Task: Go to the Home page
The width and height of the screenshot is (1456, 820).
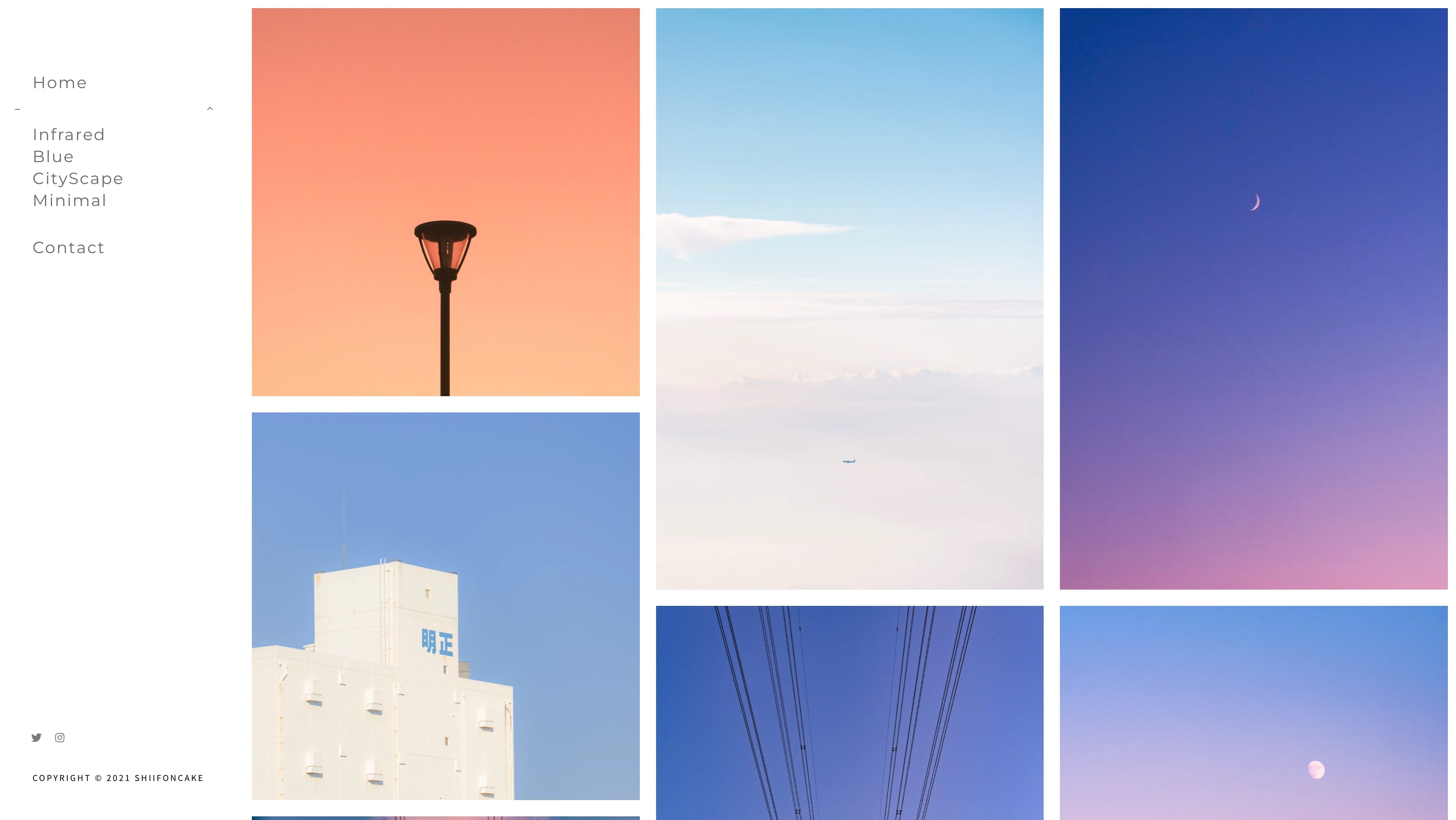Action: tap(59, 82)
